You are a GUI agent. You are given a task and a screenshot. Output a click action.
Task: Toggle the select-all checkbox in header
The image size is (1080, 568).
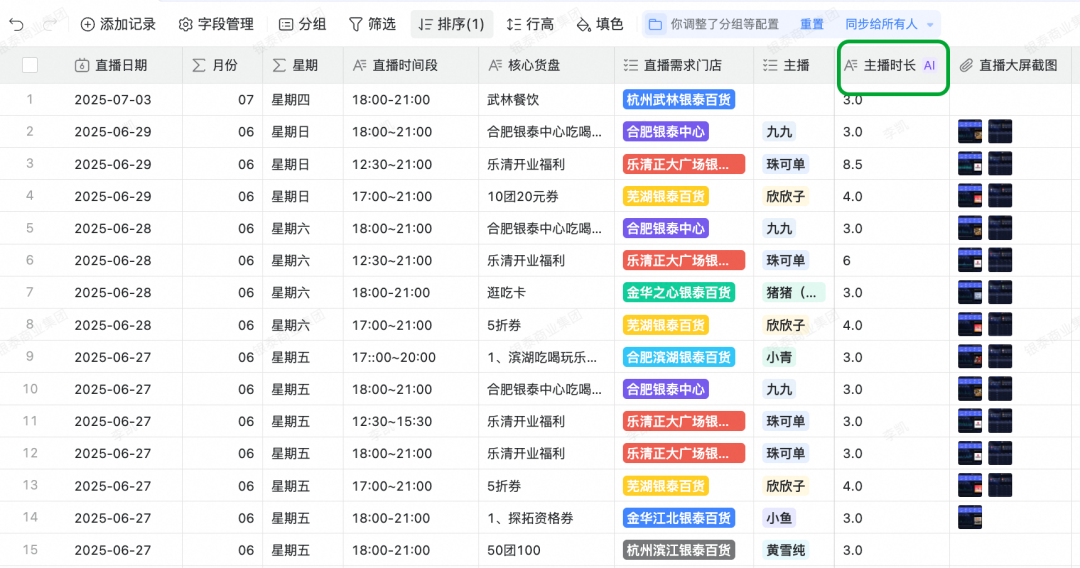(x=30, y=65)
